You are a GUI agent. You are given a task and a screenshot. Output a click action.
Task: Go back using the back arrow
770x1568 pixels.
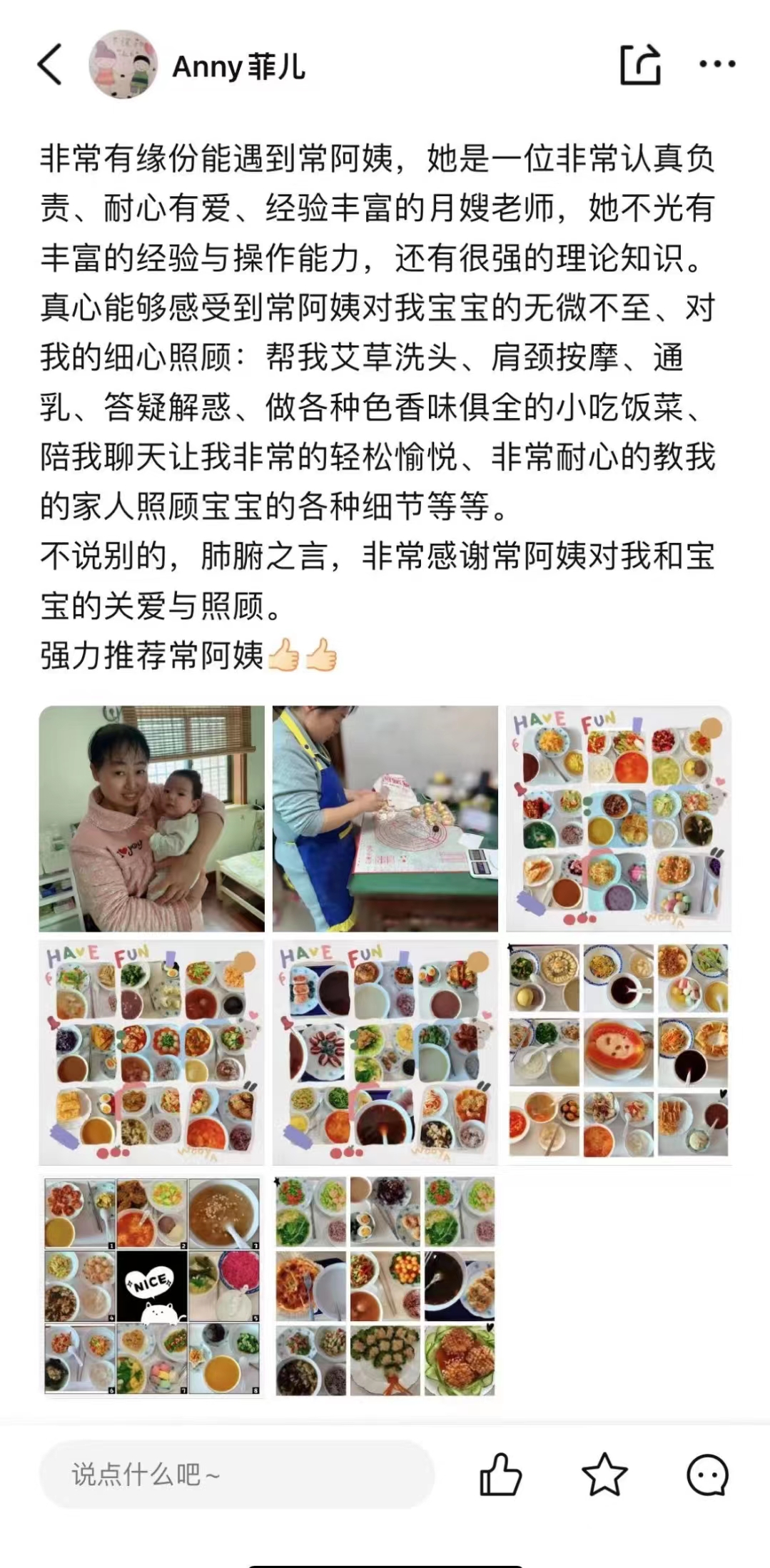(50, 65)
